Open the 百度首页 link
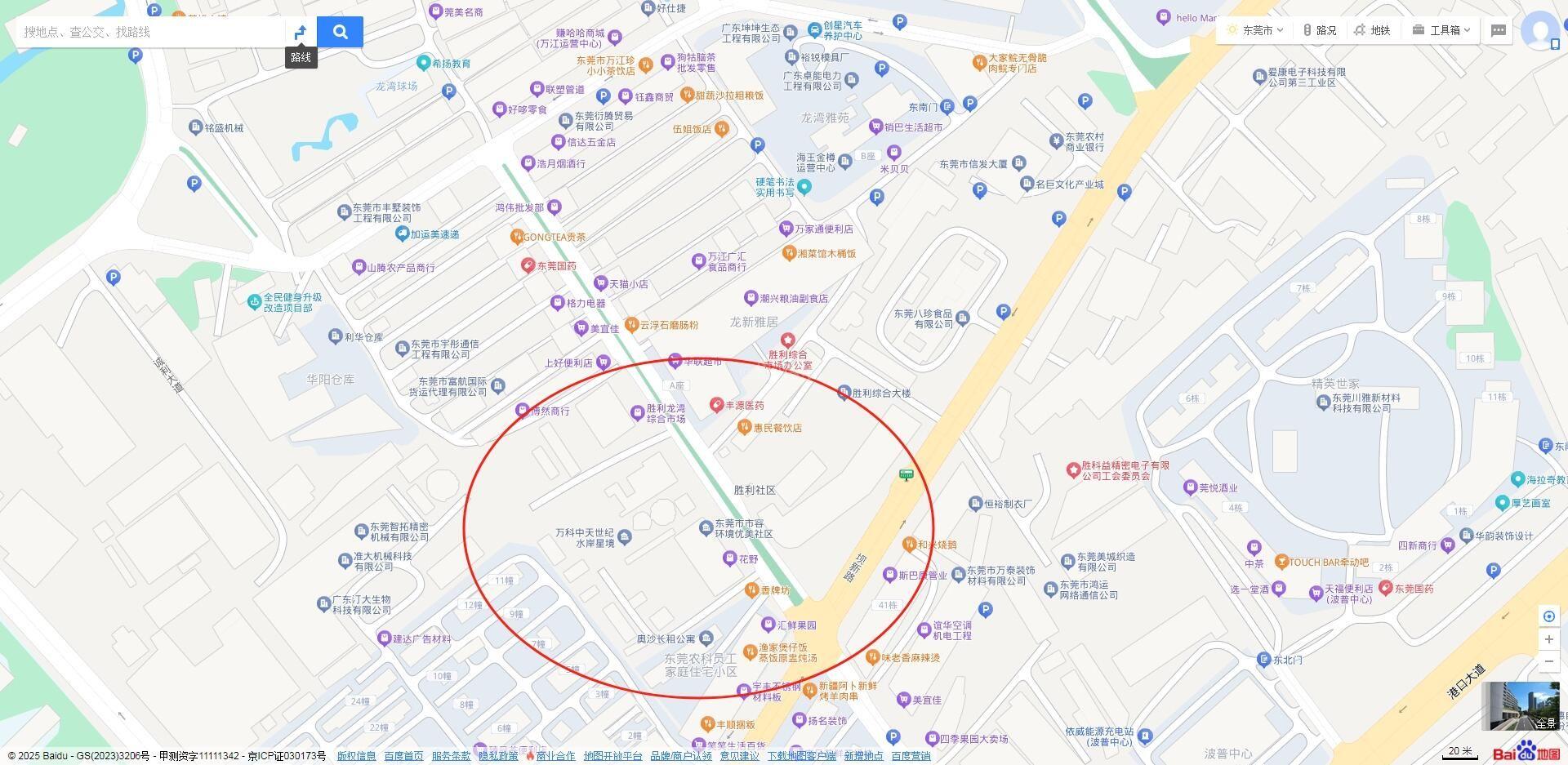This screenshot has height=765, width=1568. (x=403, y=756)
